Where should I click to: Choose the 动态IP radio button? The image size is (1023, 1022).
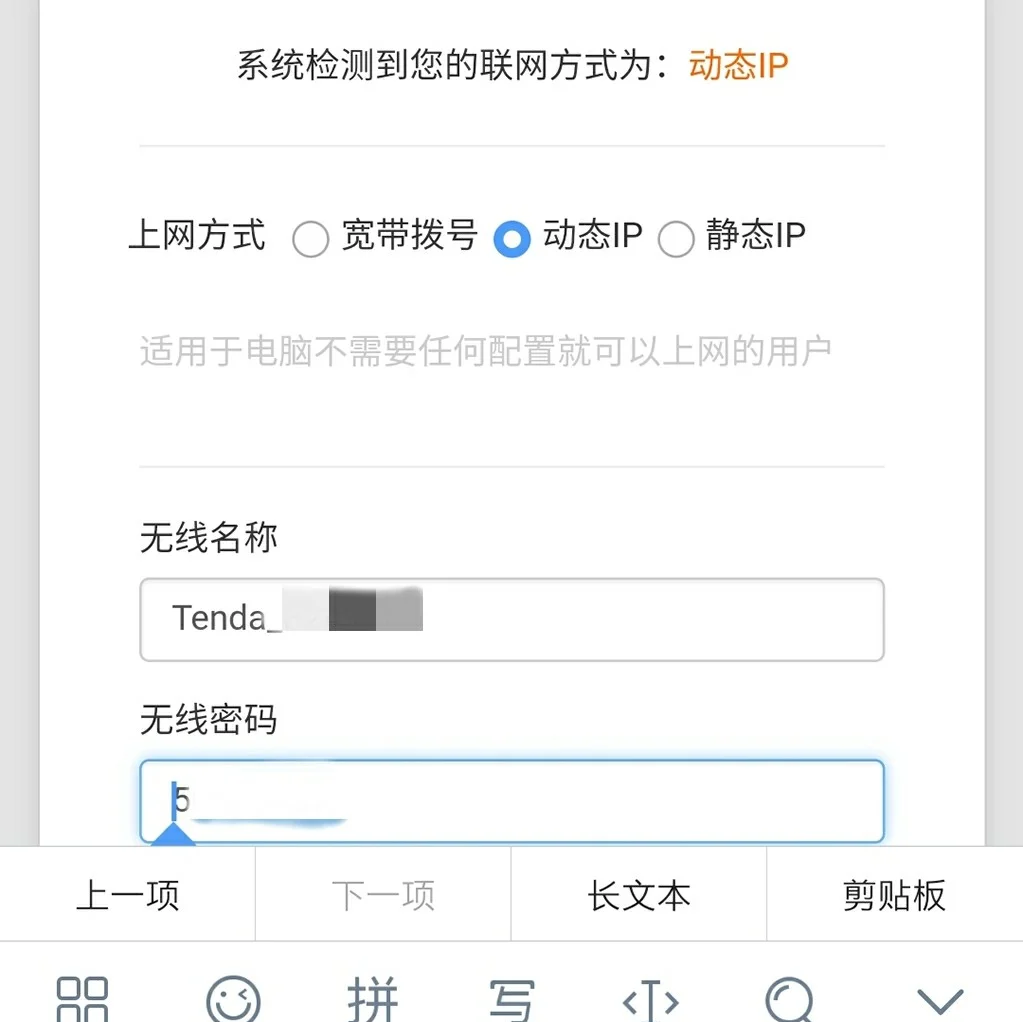click(x=512, y=239)
